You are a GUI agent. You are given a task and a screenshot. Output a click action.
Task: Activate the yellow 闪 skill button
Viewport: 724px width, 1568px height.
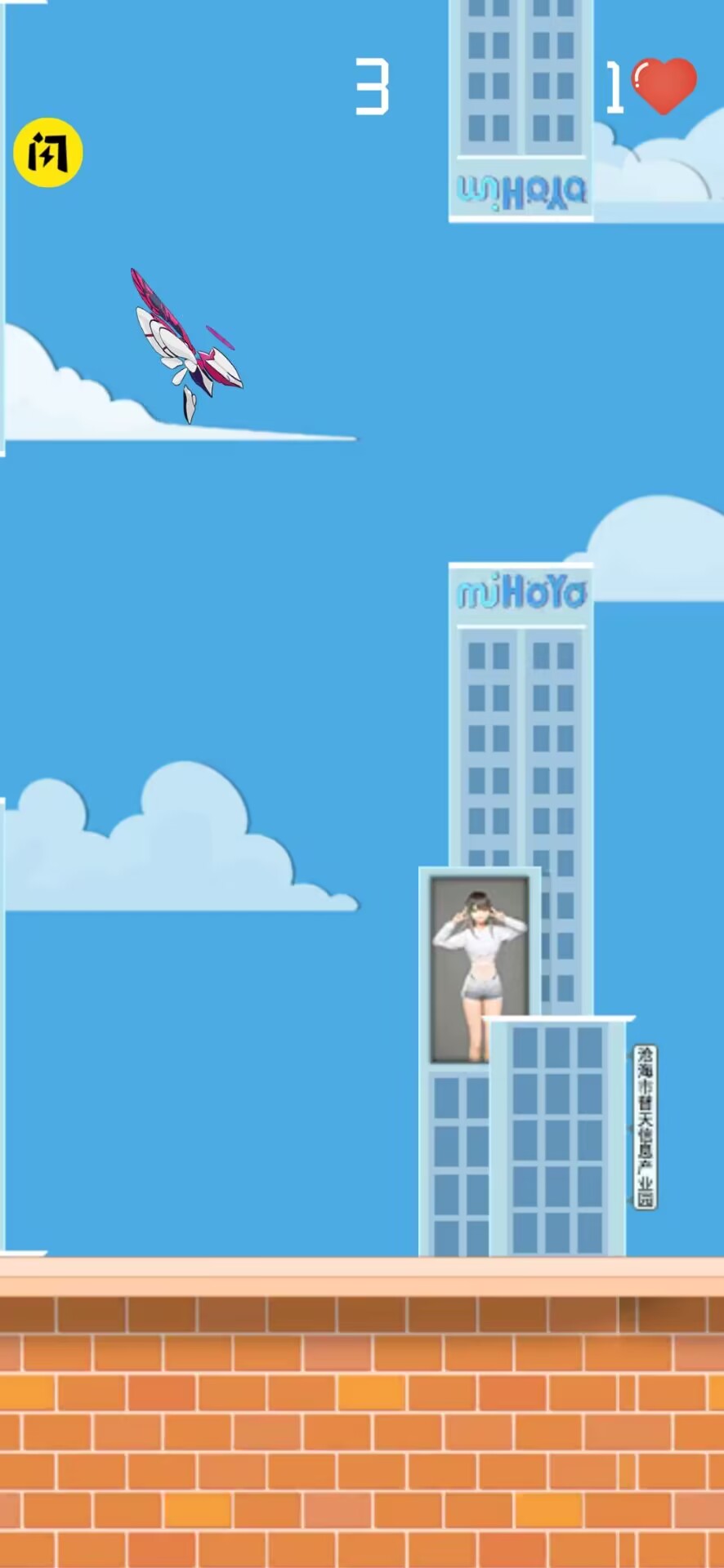pyautogui.click(x=48, y=153)
